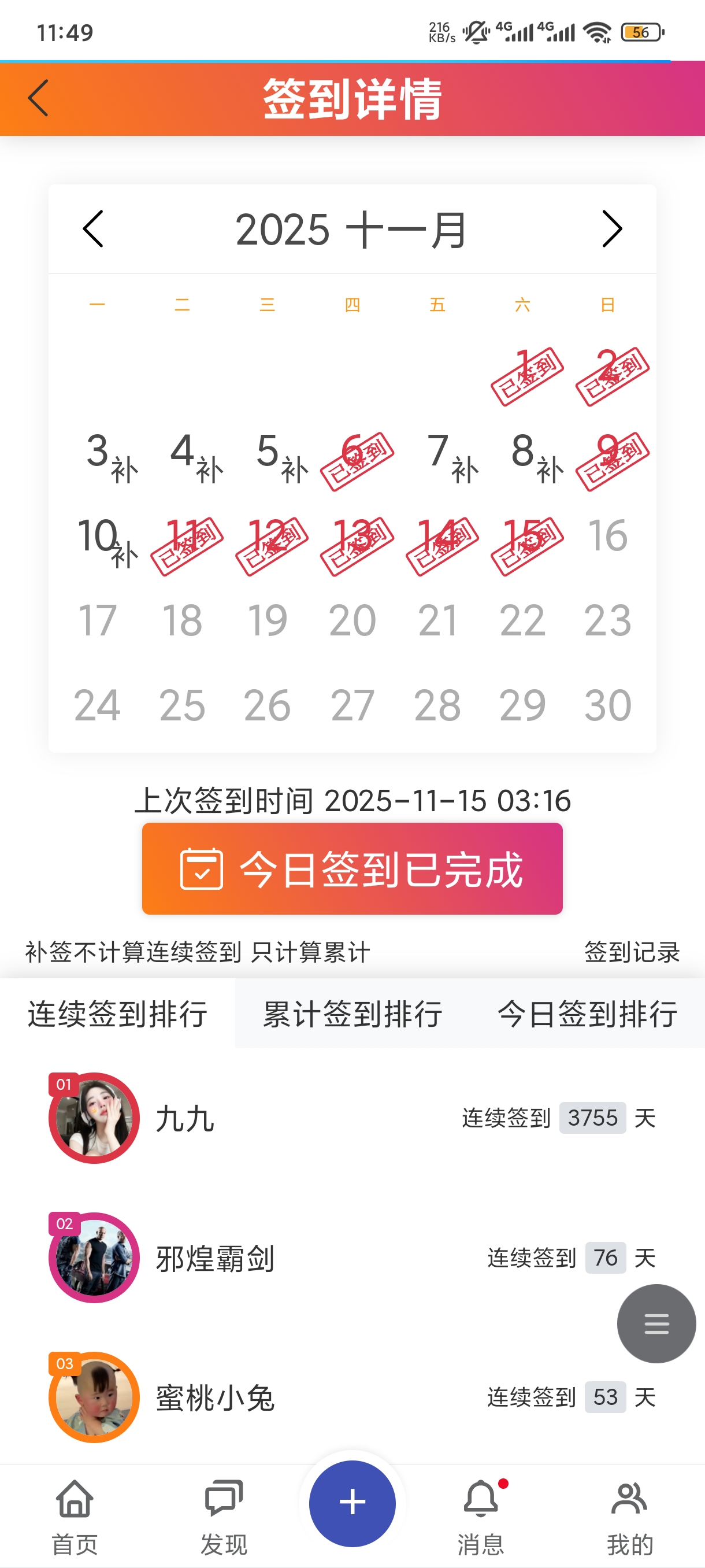Go back from the 签到详情 page
Image resolution: width=705 pixels, height=1568 pixels.
(38, 98)
